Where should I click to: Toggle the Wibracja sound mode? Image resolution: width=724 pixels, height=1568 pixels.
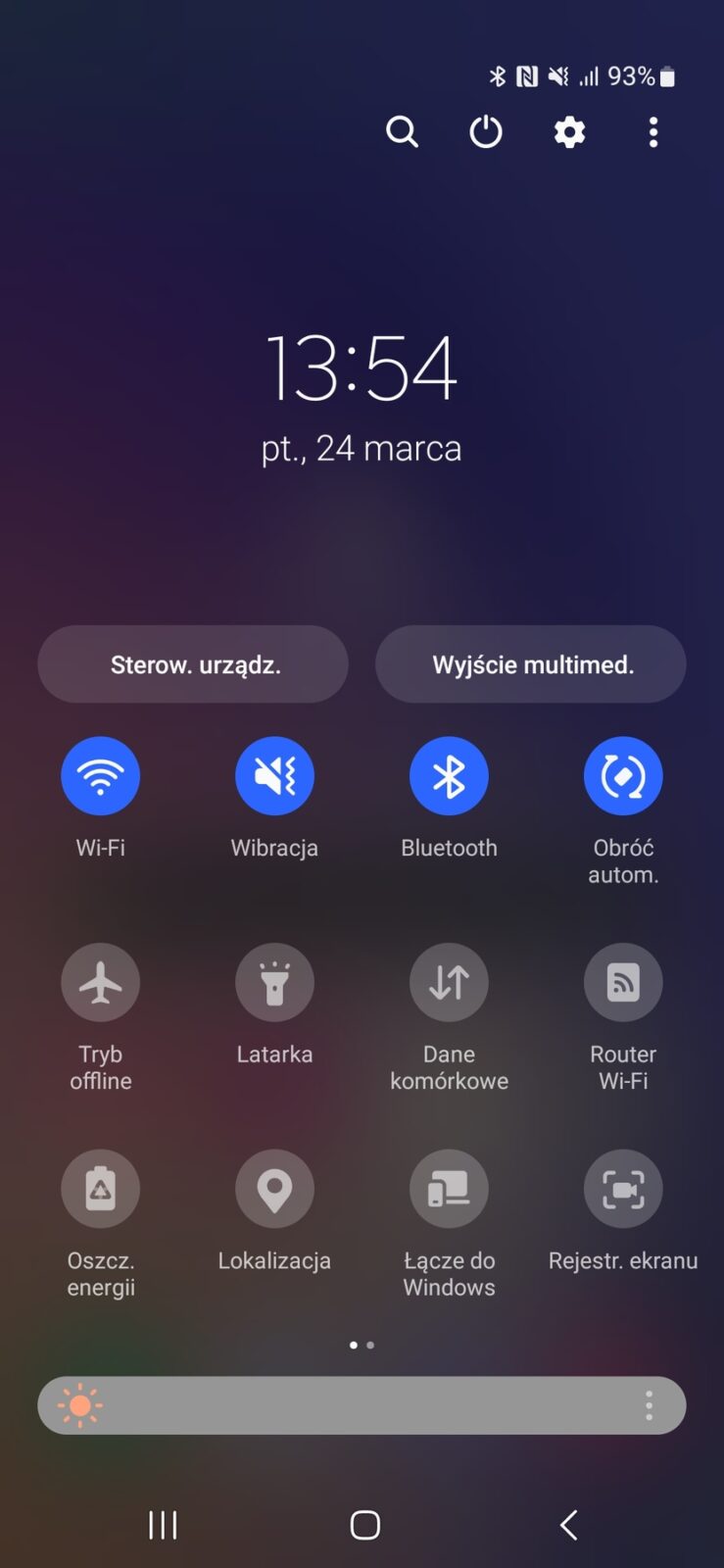tap(274, 776)
